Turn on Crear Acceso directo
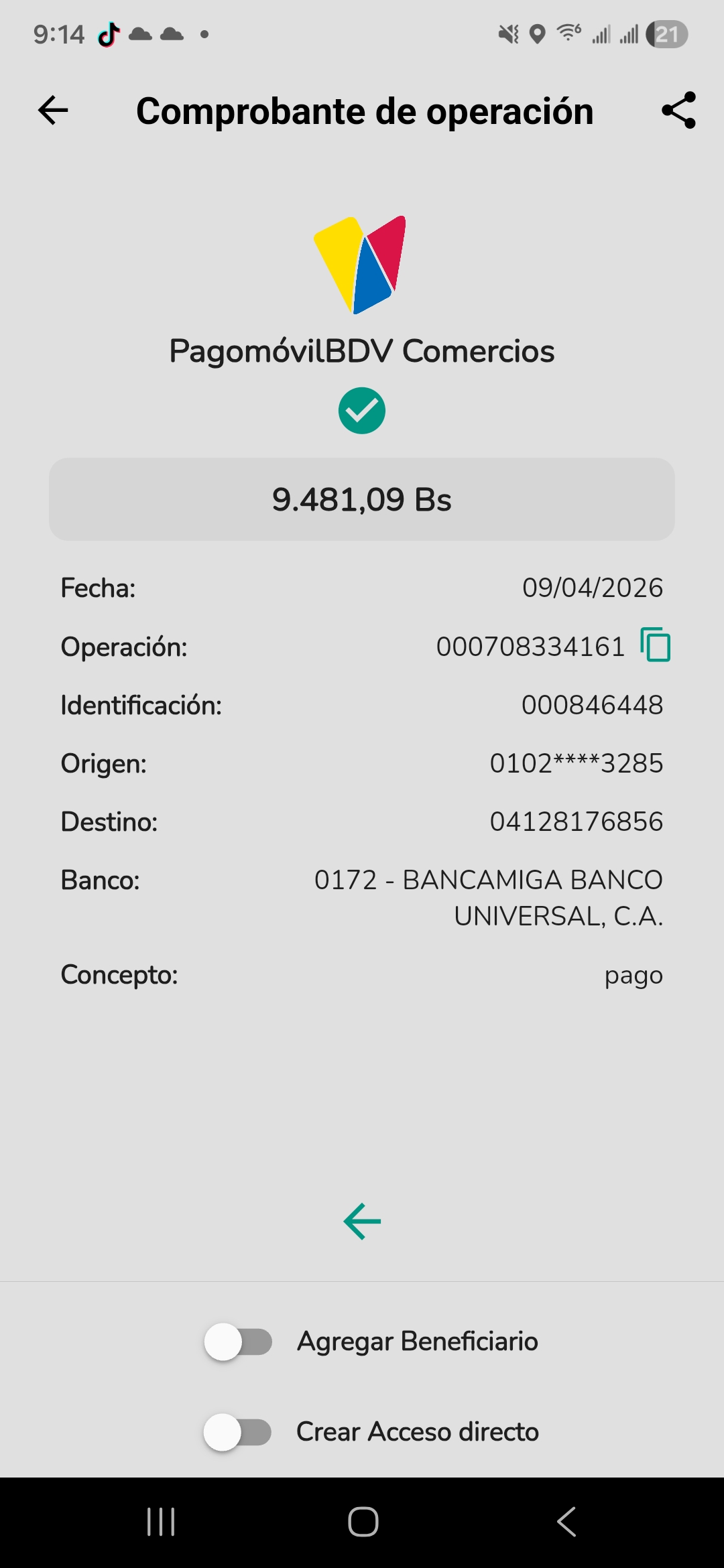This screenshot has height=1568, width=724. (238, 1433)
